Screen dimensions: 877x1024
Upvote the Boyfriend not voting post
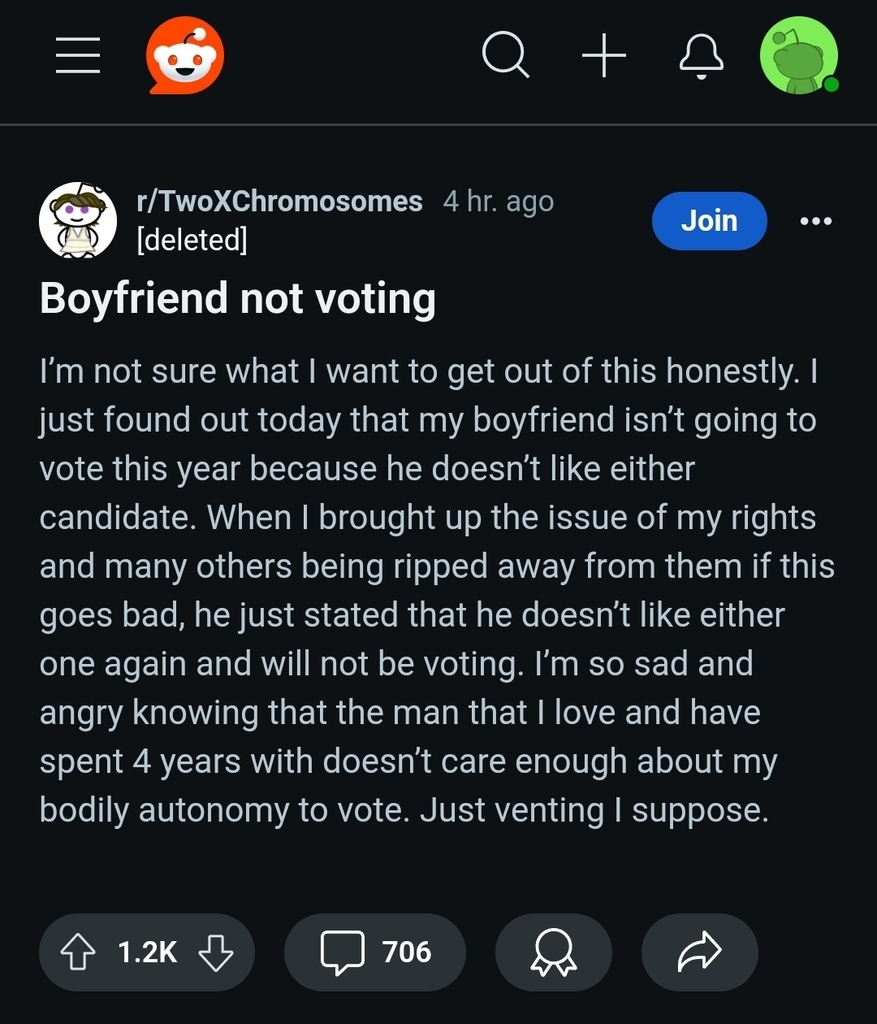point(78,951)
